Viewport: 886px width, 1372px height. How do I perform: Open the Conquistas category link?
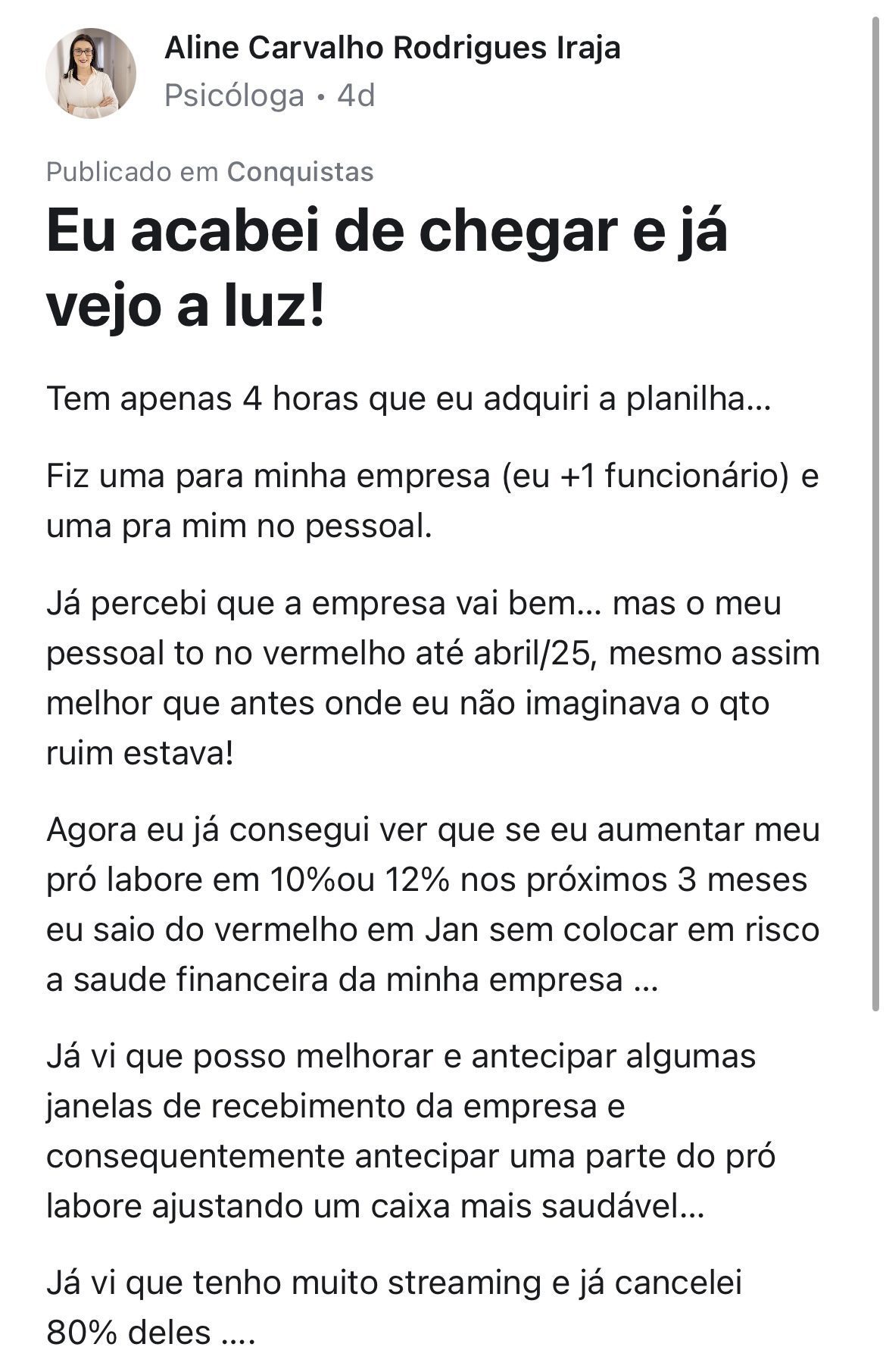tap(301, 172)
